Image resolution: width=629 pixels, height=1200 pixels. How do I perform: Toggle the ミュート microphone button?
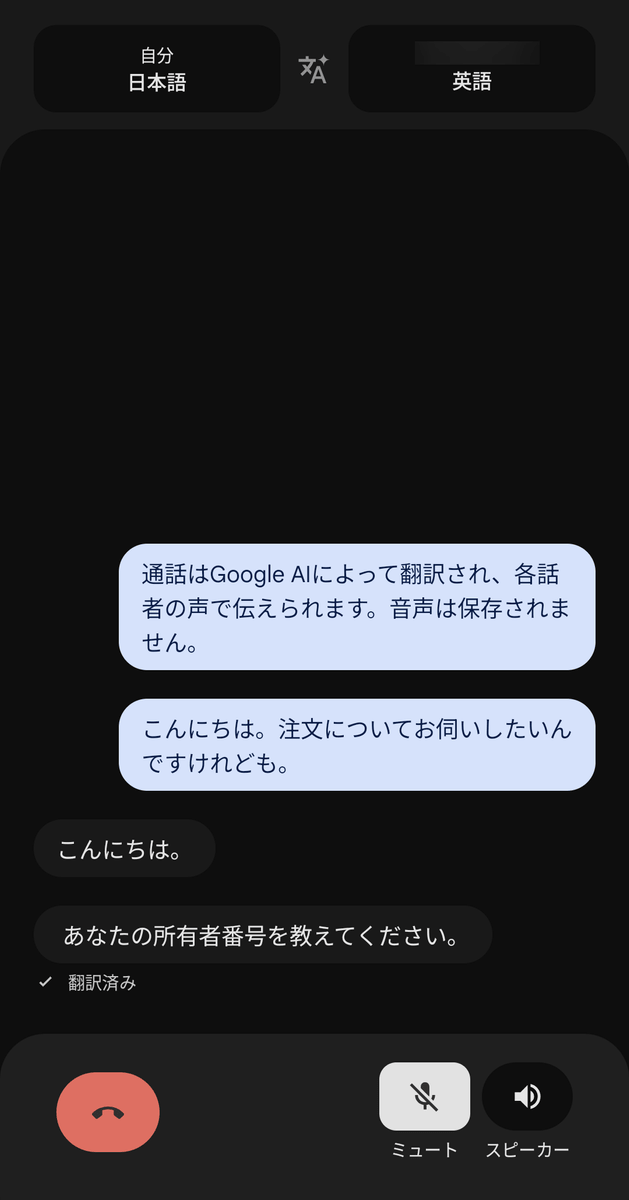pyautogui.click(x=424, y=1096)
